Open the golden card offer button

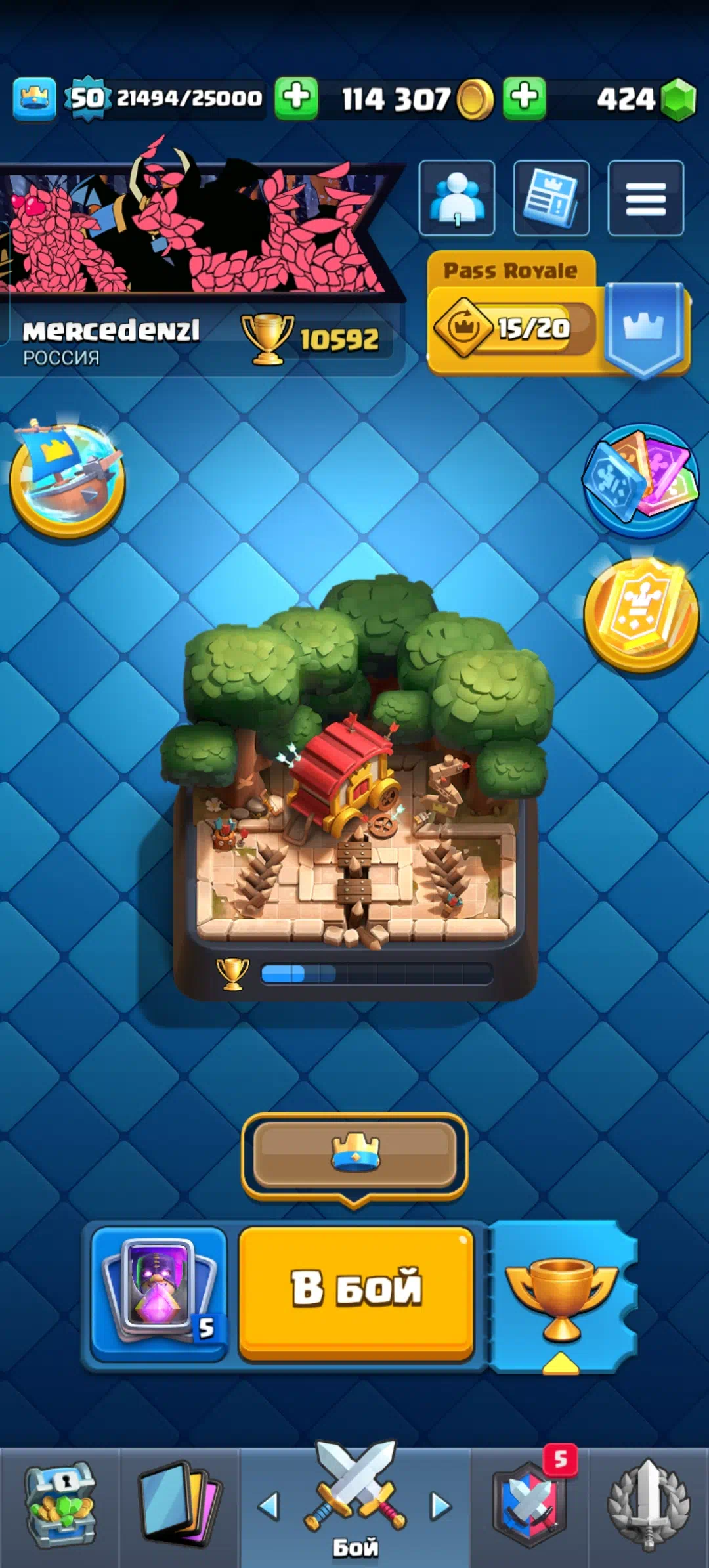641,614
